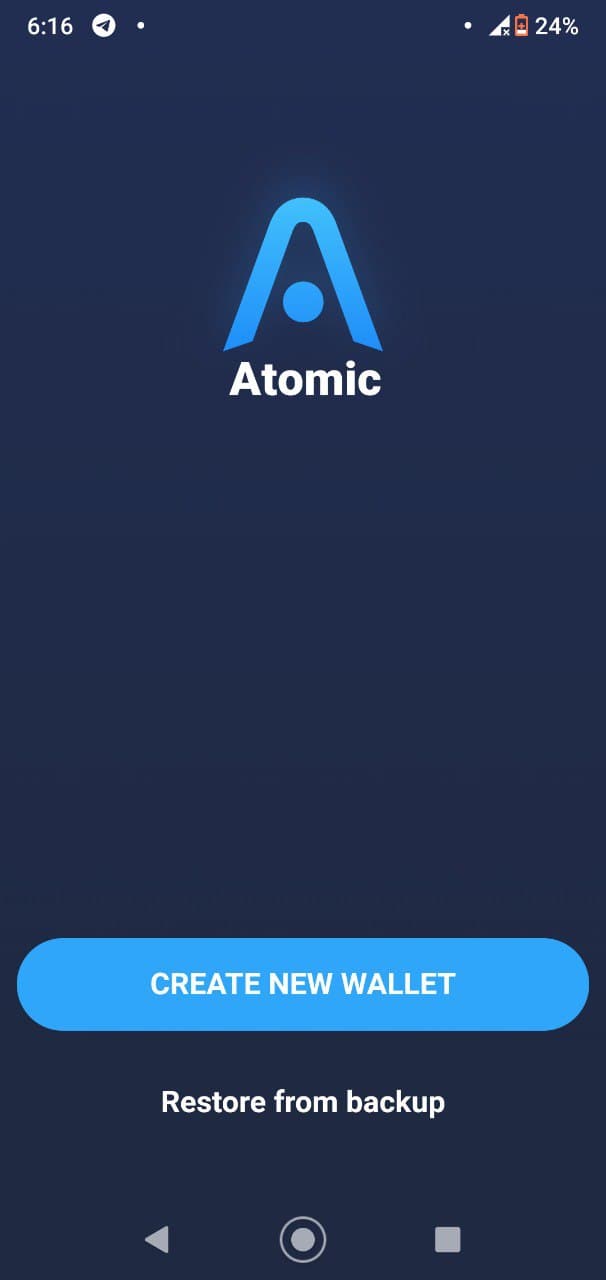The image size is (606, 1280).
Task: Select Restore from backup
Action: [x=302, y=1102]
